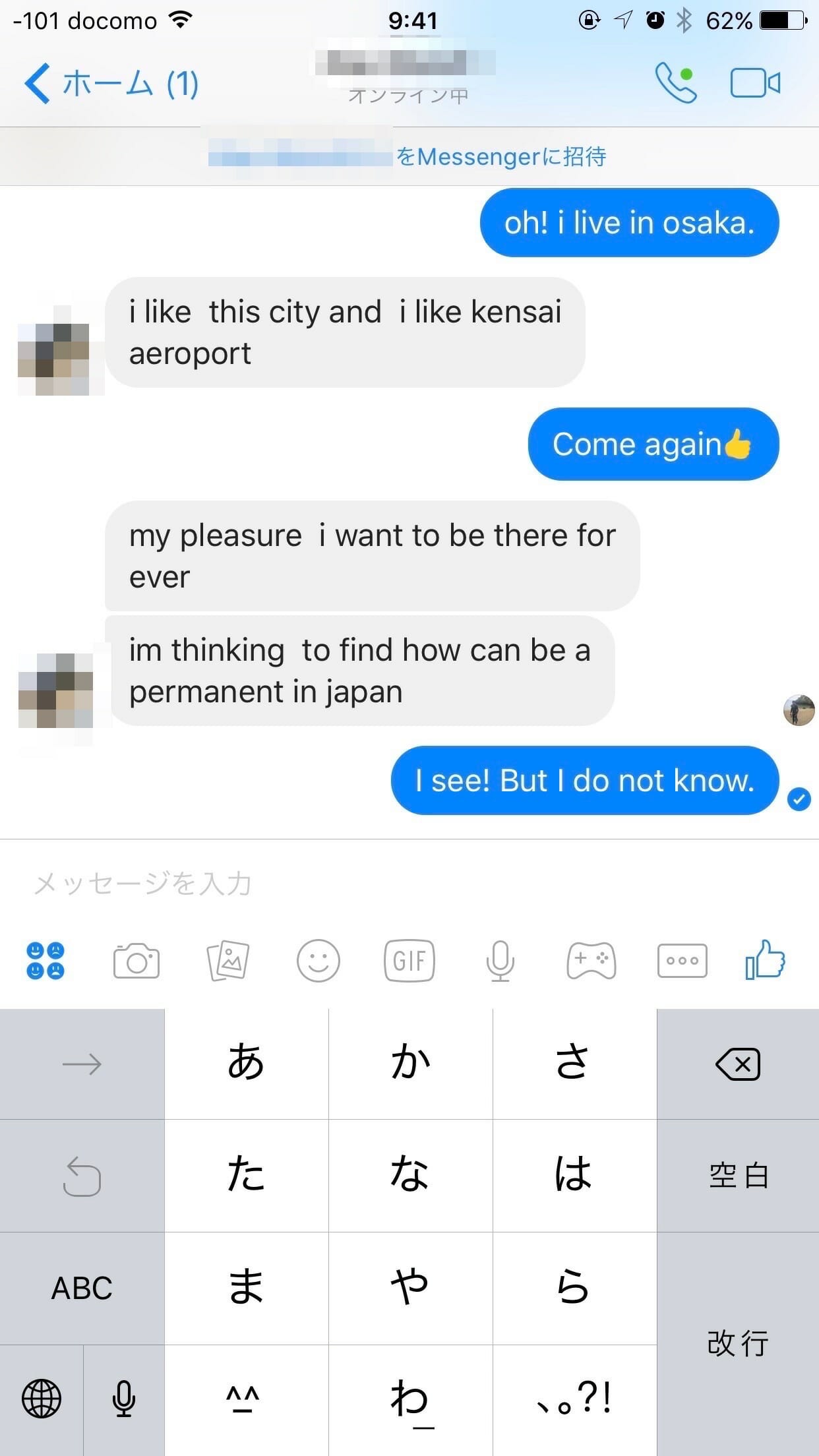
Task: Open the games controller icon
Action: click(x=591, y=961)
